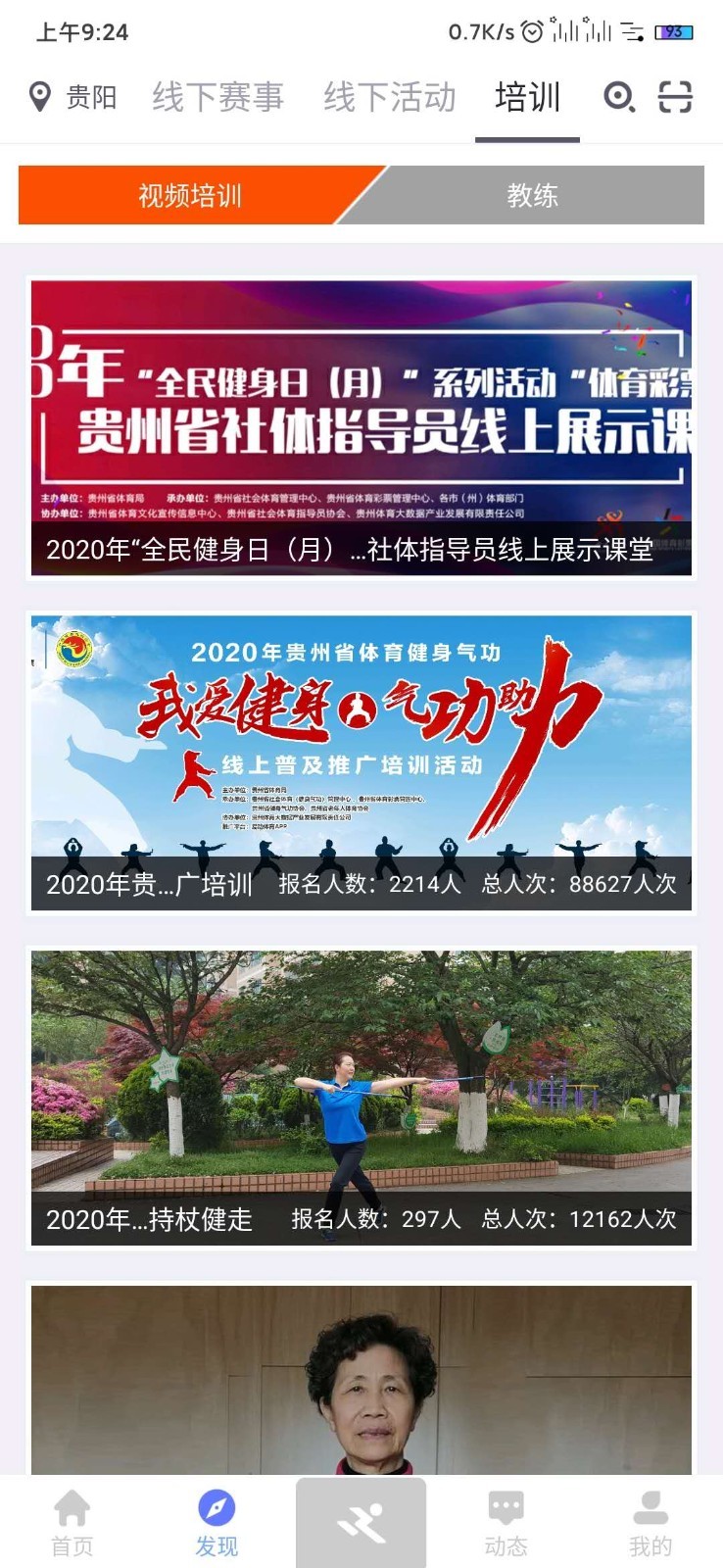Open the QR code scanner
Screen dimensions: 723x1568
675,97
